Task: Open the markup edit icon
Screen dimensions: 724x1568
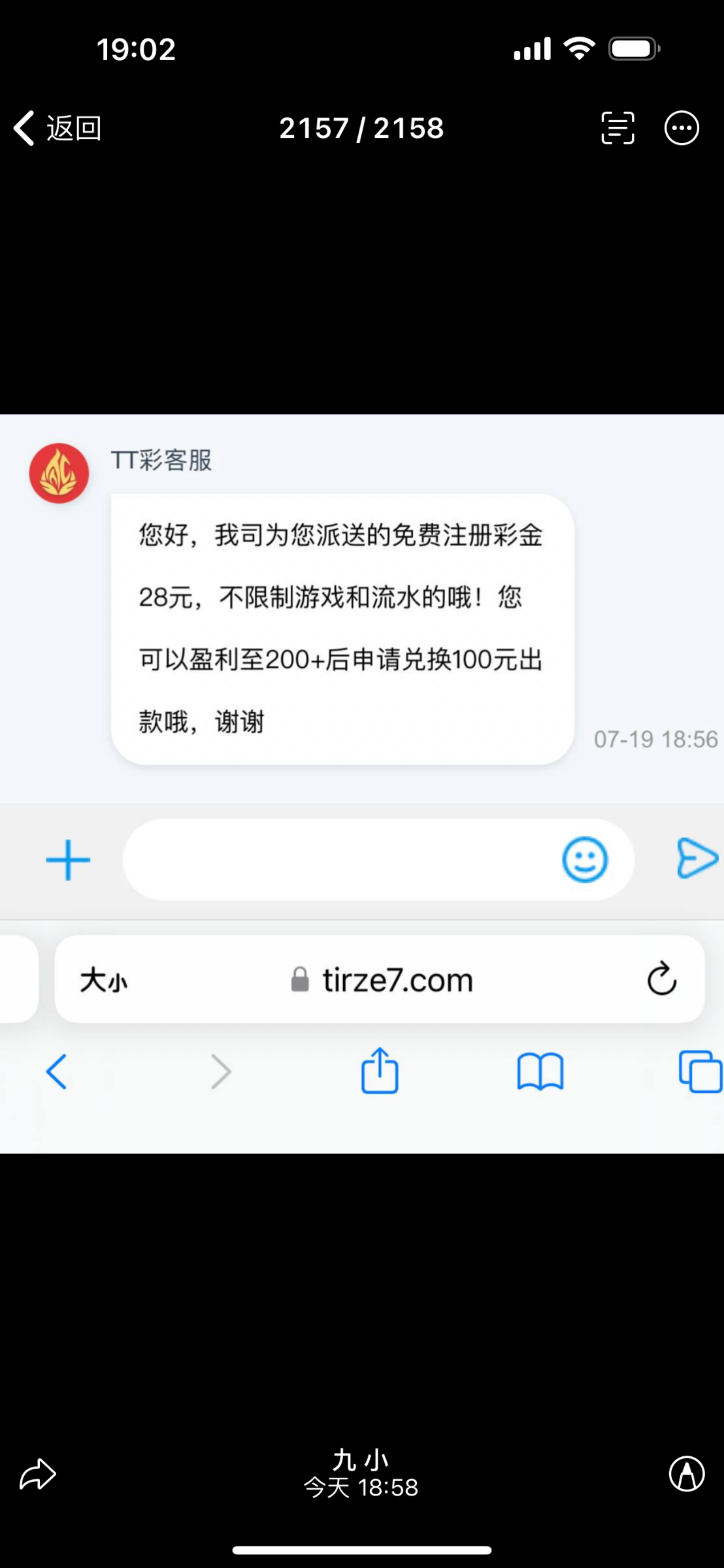Action: click(x=687, y=1474)
